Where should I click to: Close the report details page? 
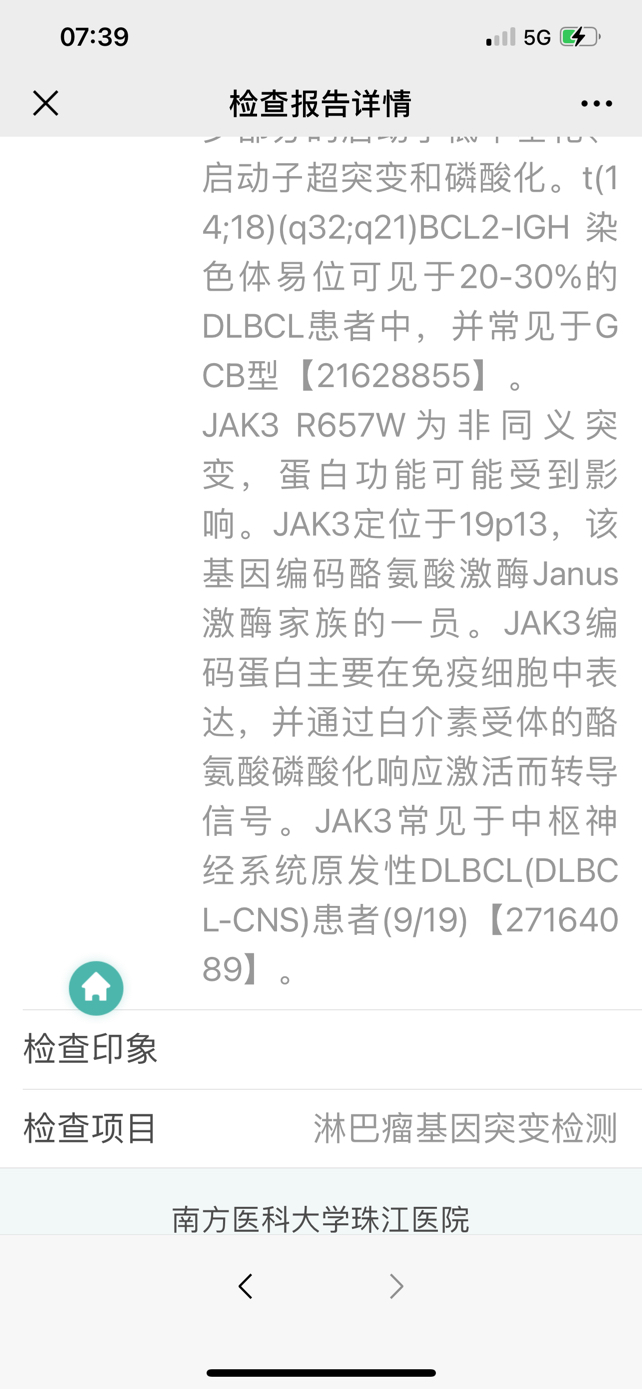coord(46,103)
